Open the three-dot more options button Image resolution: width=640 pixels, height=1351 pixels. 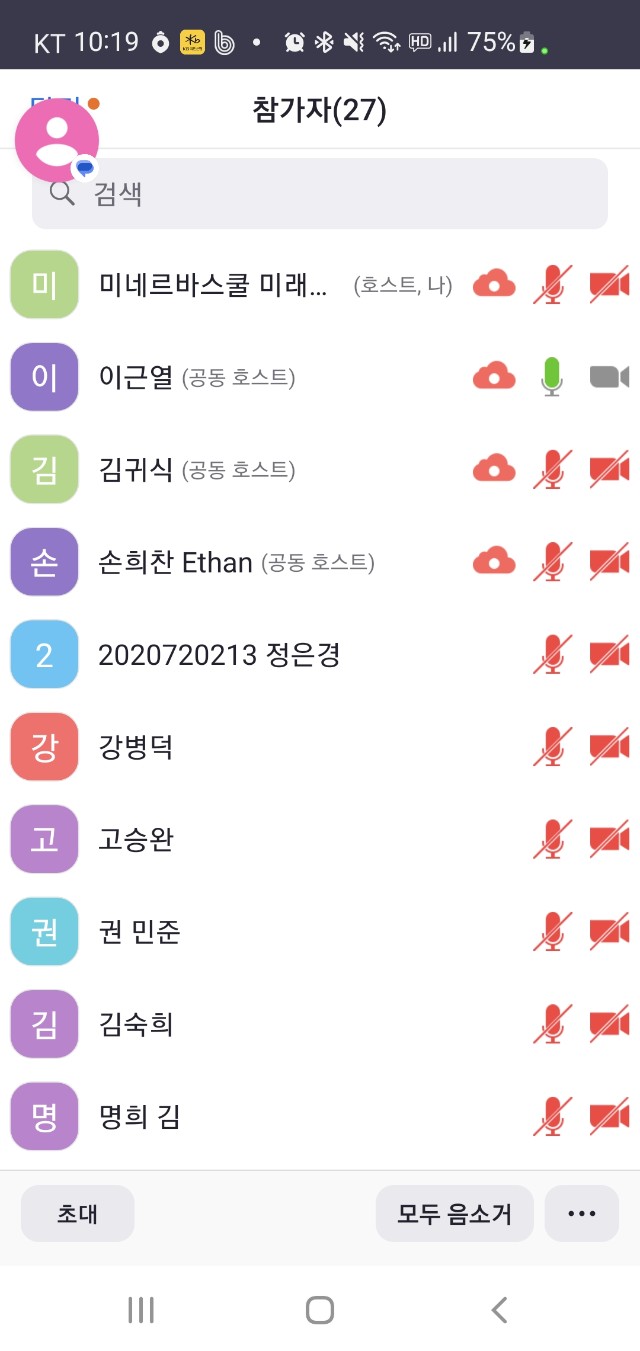(x=581, y=1213)
